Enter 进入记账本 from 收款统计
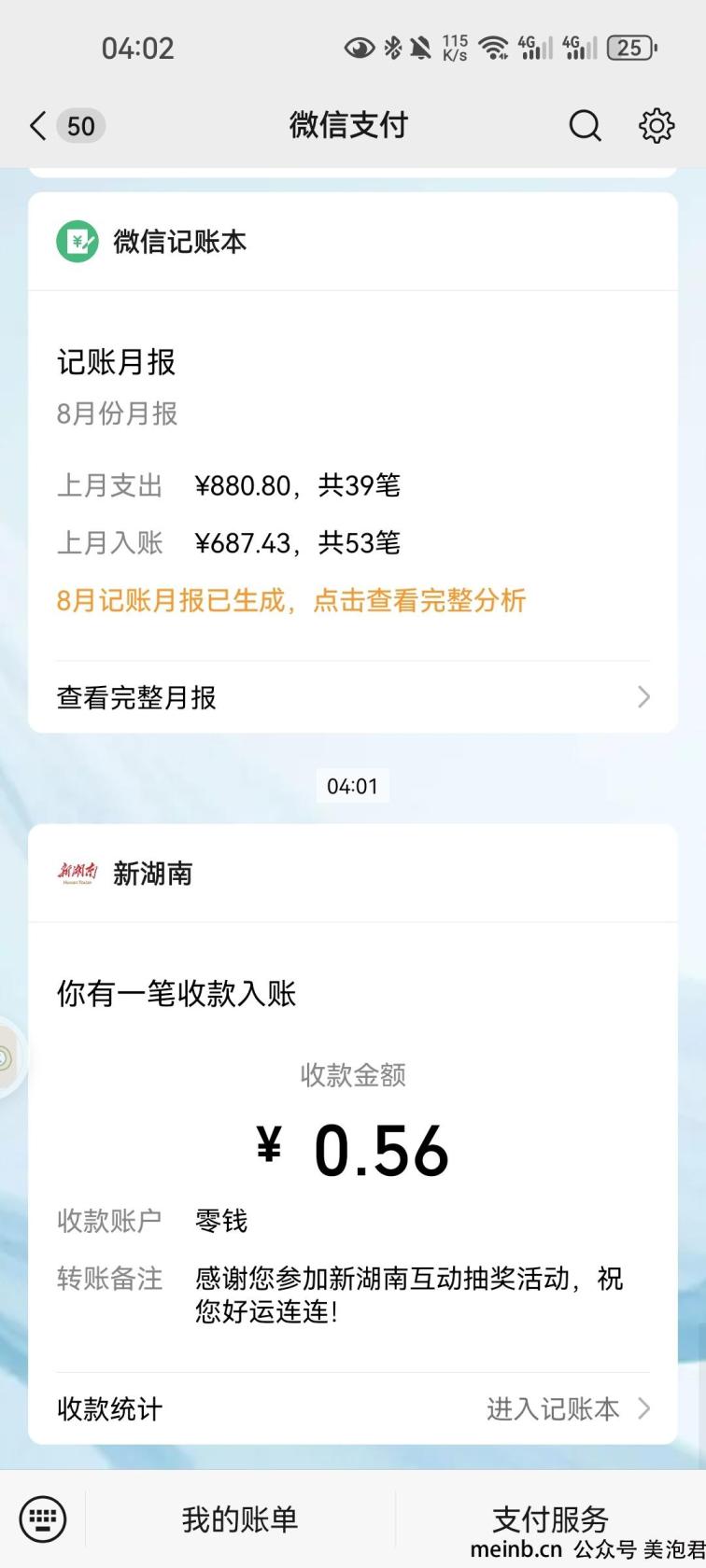706x1568 pixels. [568, 1409]
